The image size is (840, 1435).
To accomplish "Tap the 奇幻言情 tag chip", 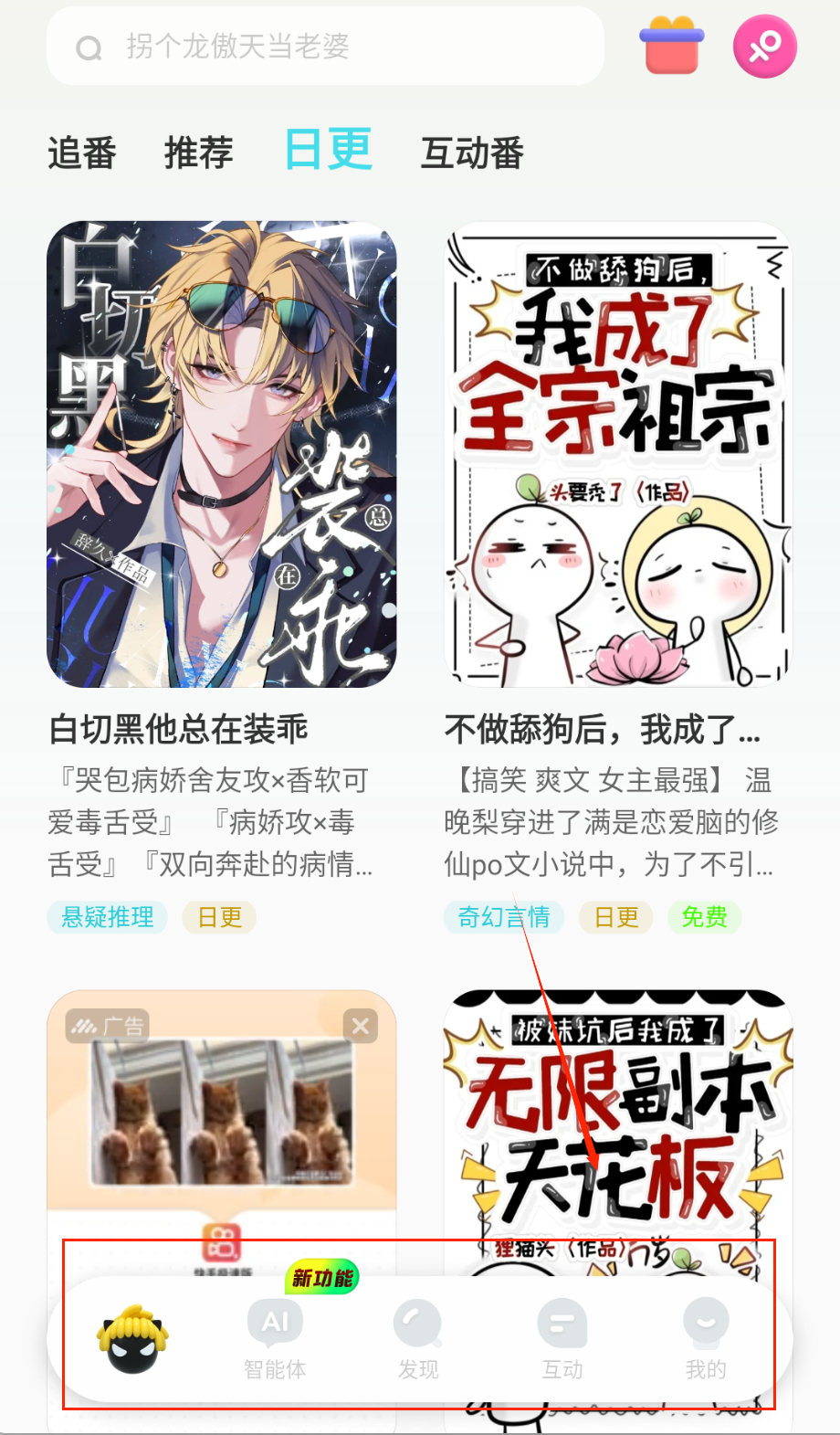I will coord(504,917).
